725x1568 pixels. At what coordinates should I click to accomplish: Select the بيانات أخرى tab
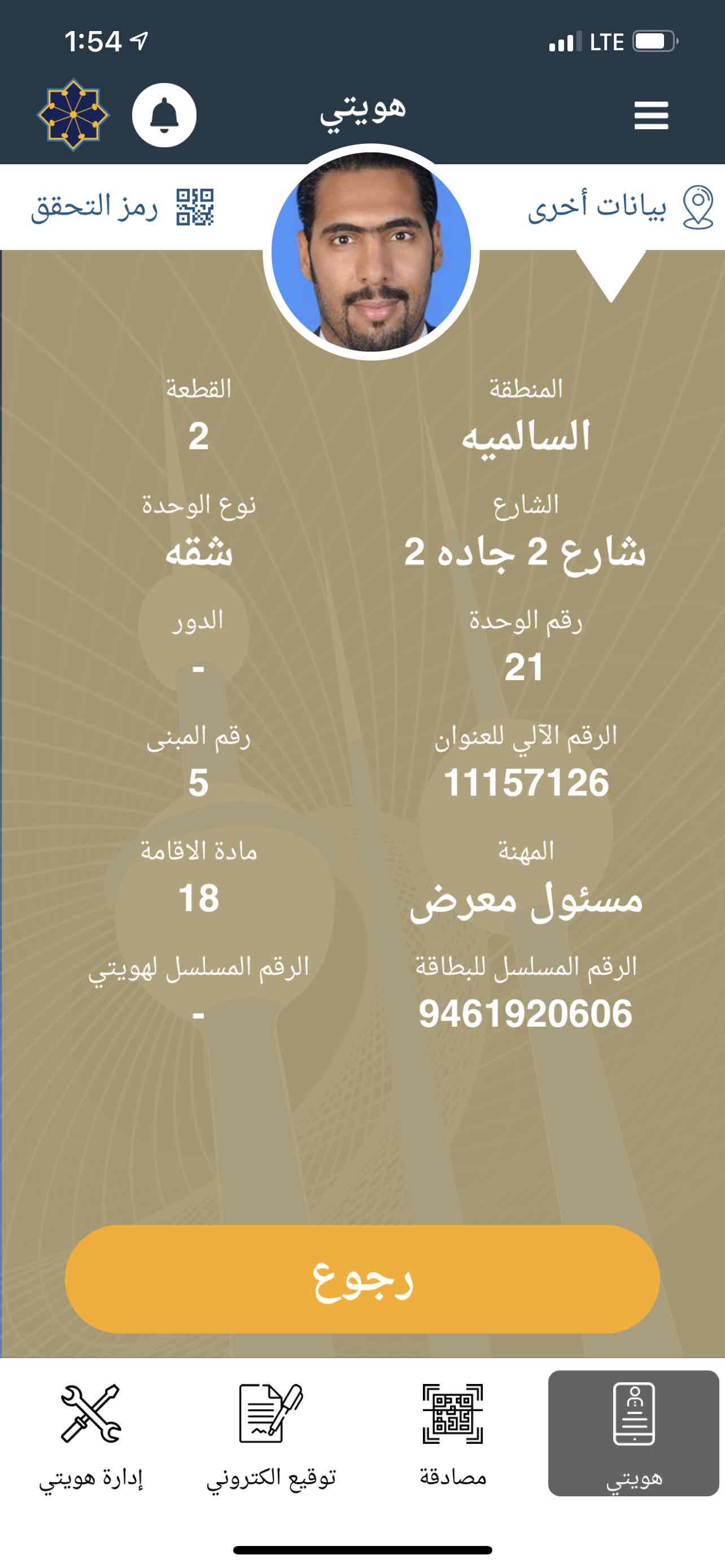621,207
